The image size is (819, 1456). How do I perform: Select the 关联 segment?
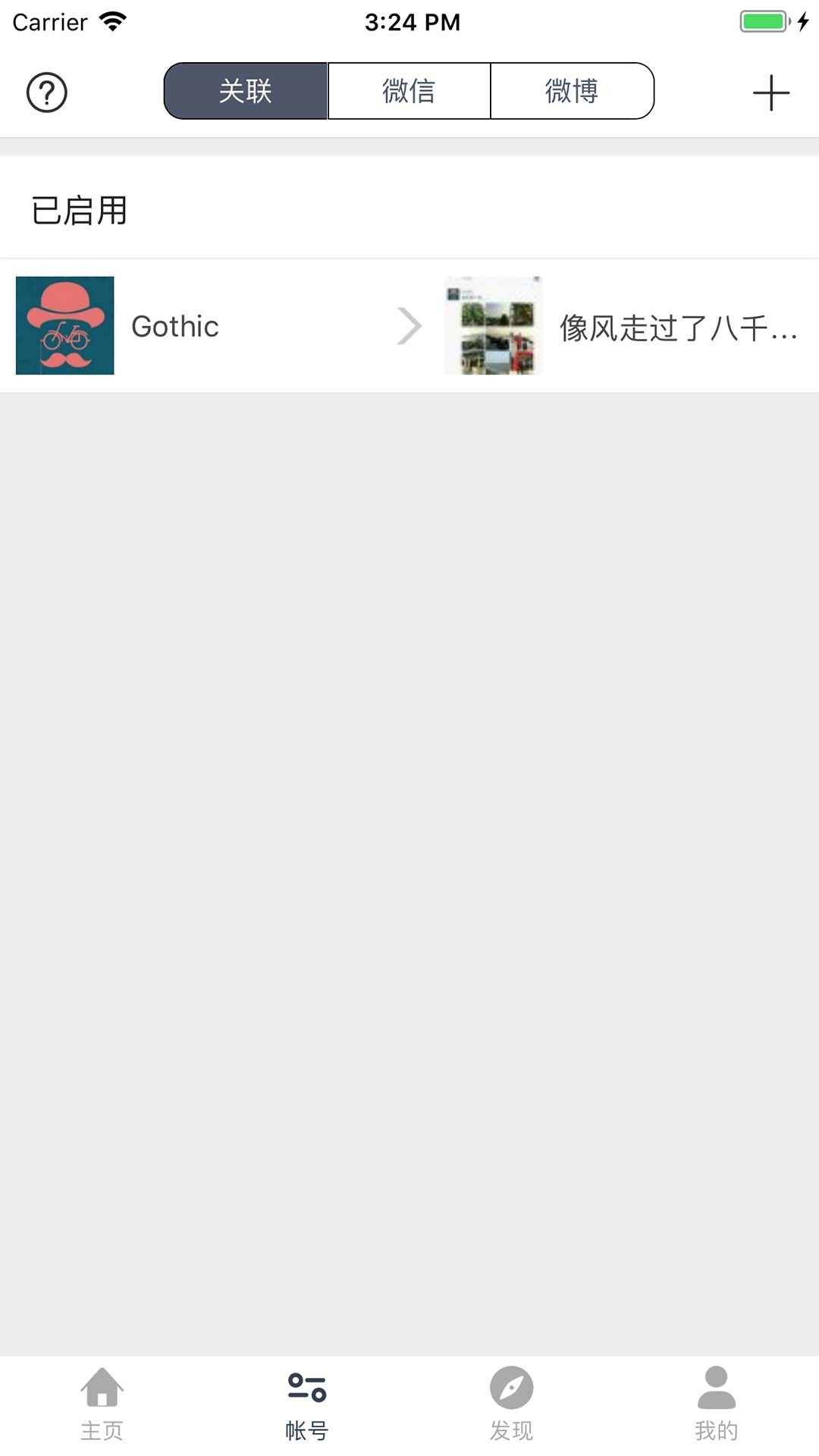(x=246, y=91)
